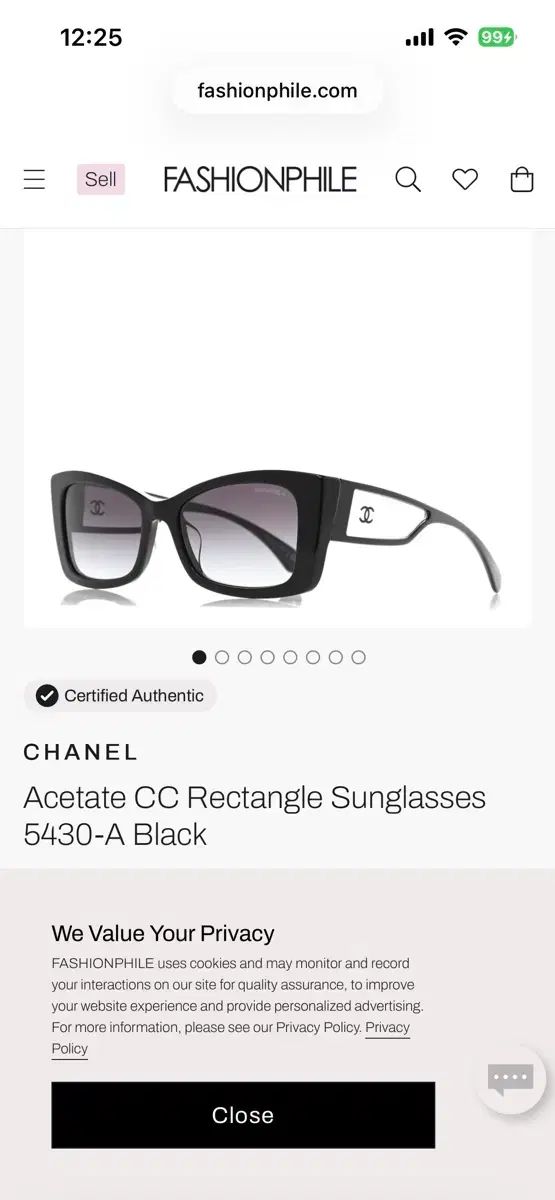555x1200 pixels.
Task: Jump to the last image indicator dot
Action: point(358,657)
